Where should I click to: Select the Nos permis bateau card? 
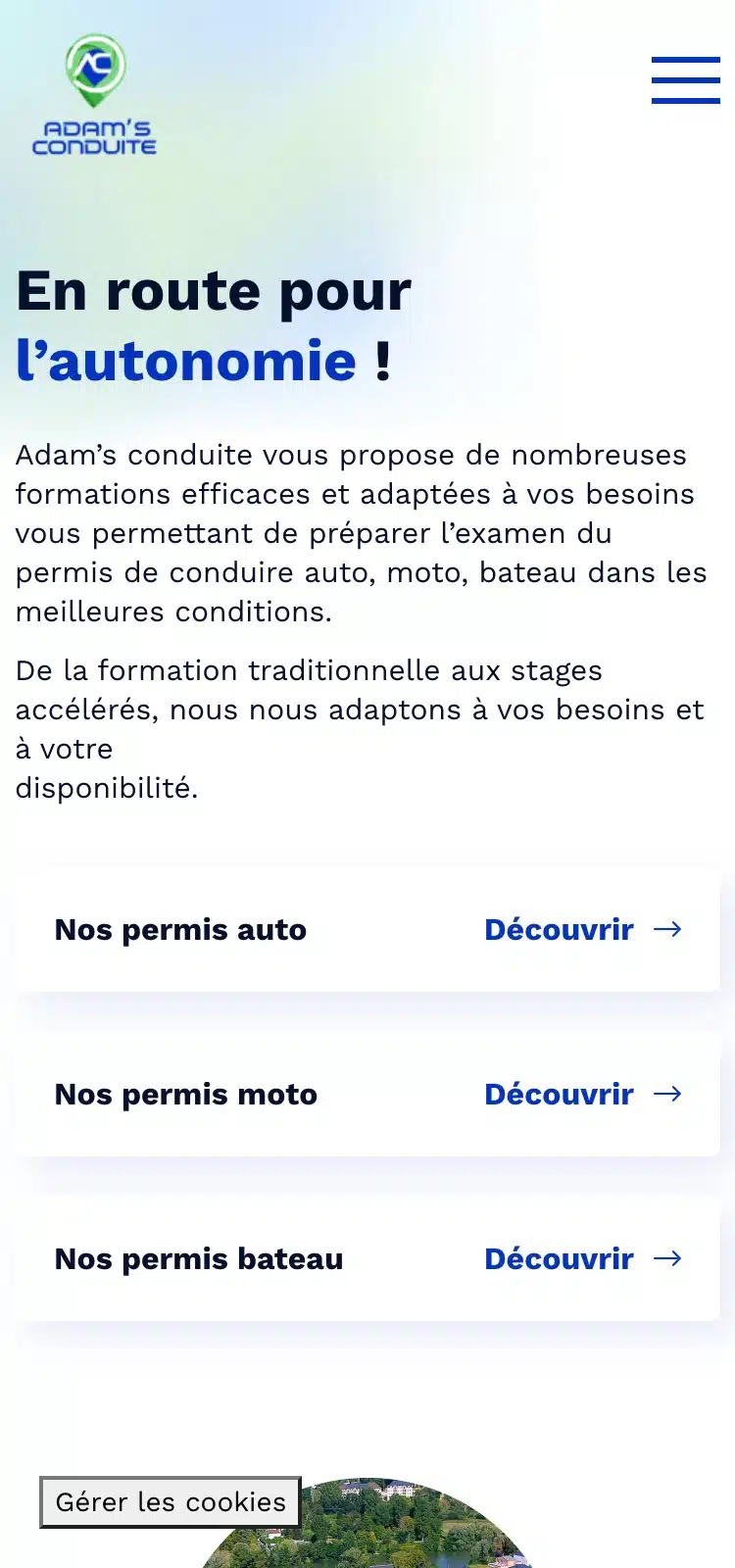367,1258
